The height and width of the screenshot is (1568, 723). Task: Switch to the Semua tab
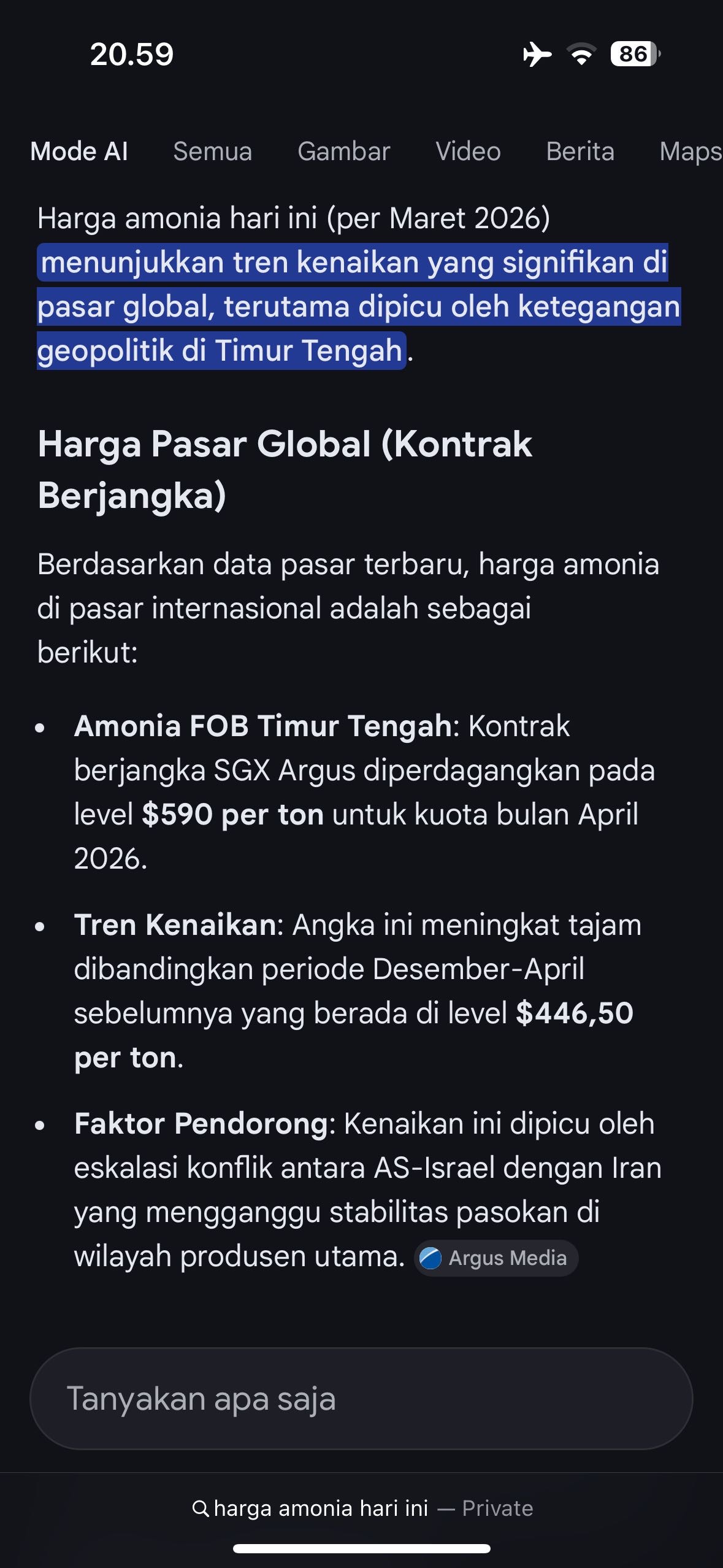point(212,152)
